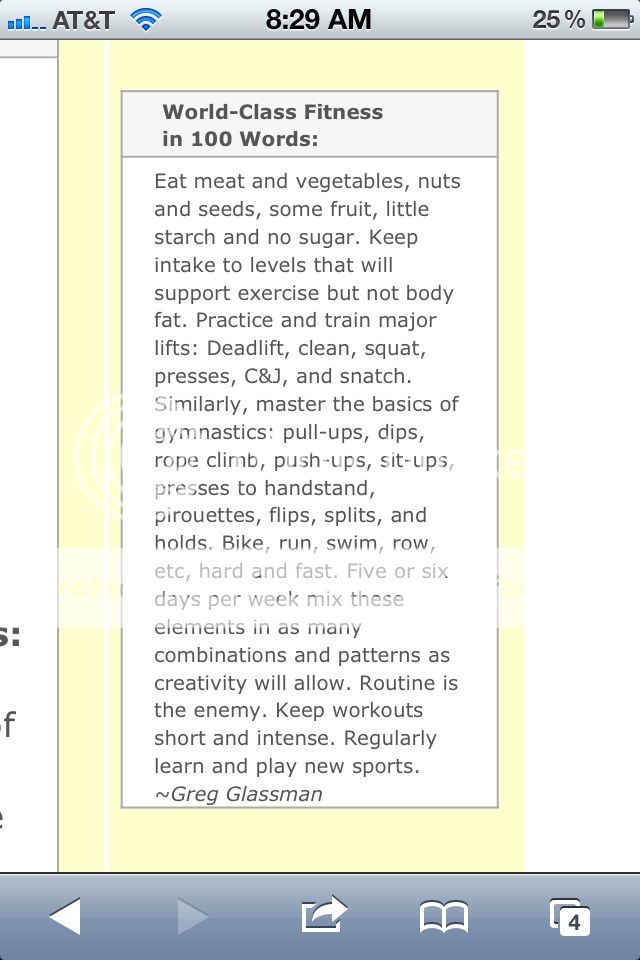Screen dimensions: 640x960
Task: Open the share action menu
Action: click(323, 915)
